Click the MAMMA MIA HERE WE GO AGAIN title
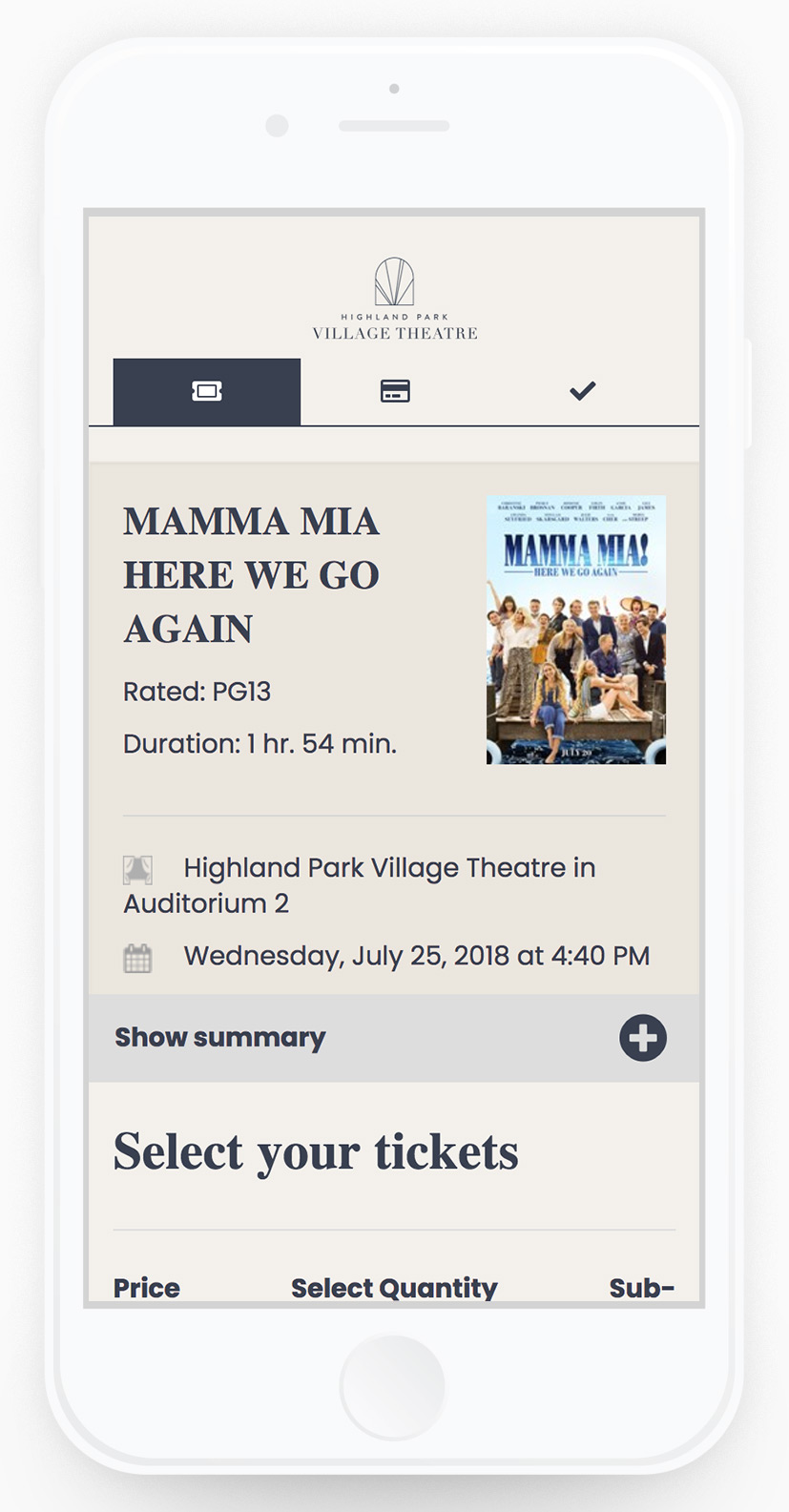Viewport: 789px width, 1512px height. pos(251,573)
